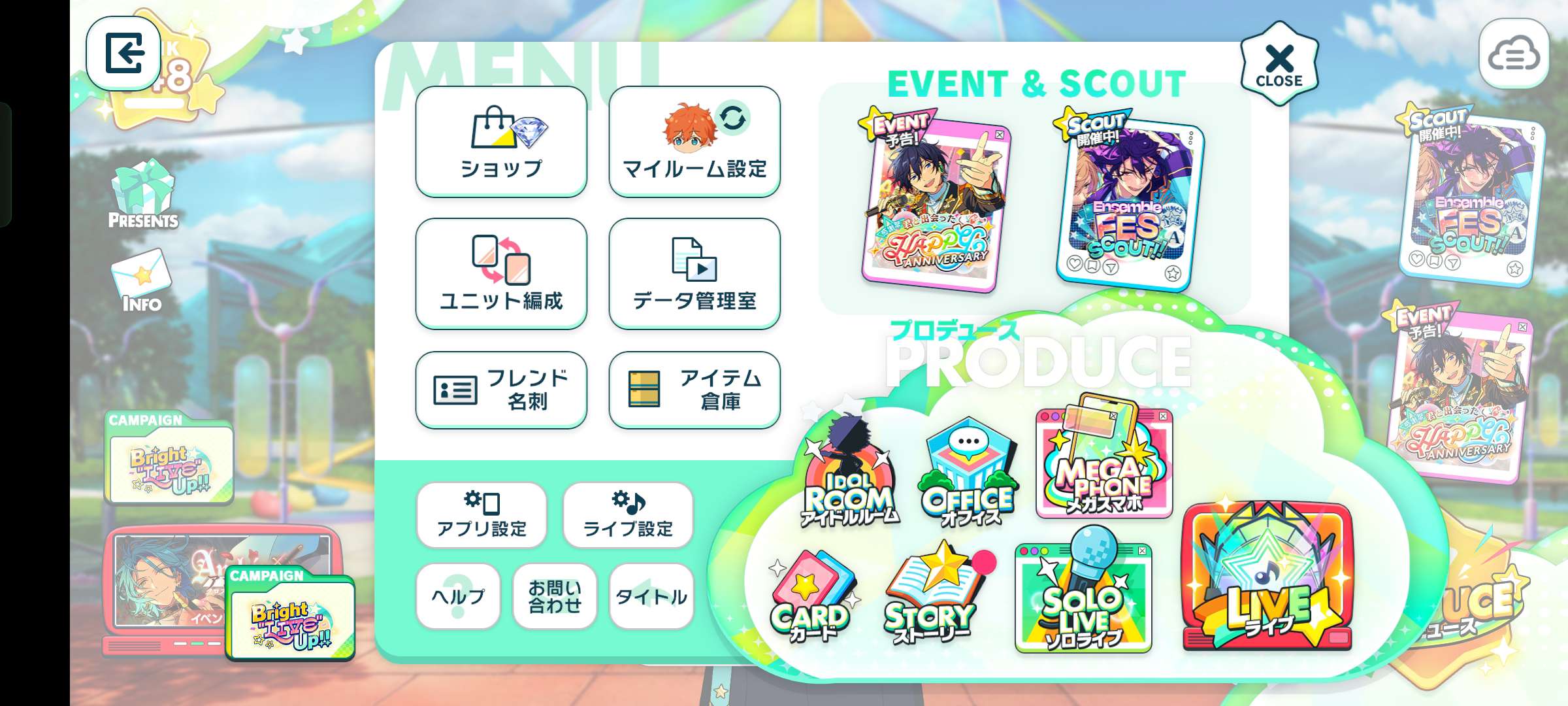Open the ショップ shop

(x=501, y=142)
